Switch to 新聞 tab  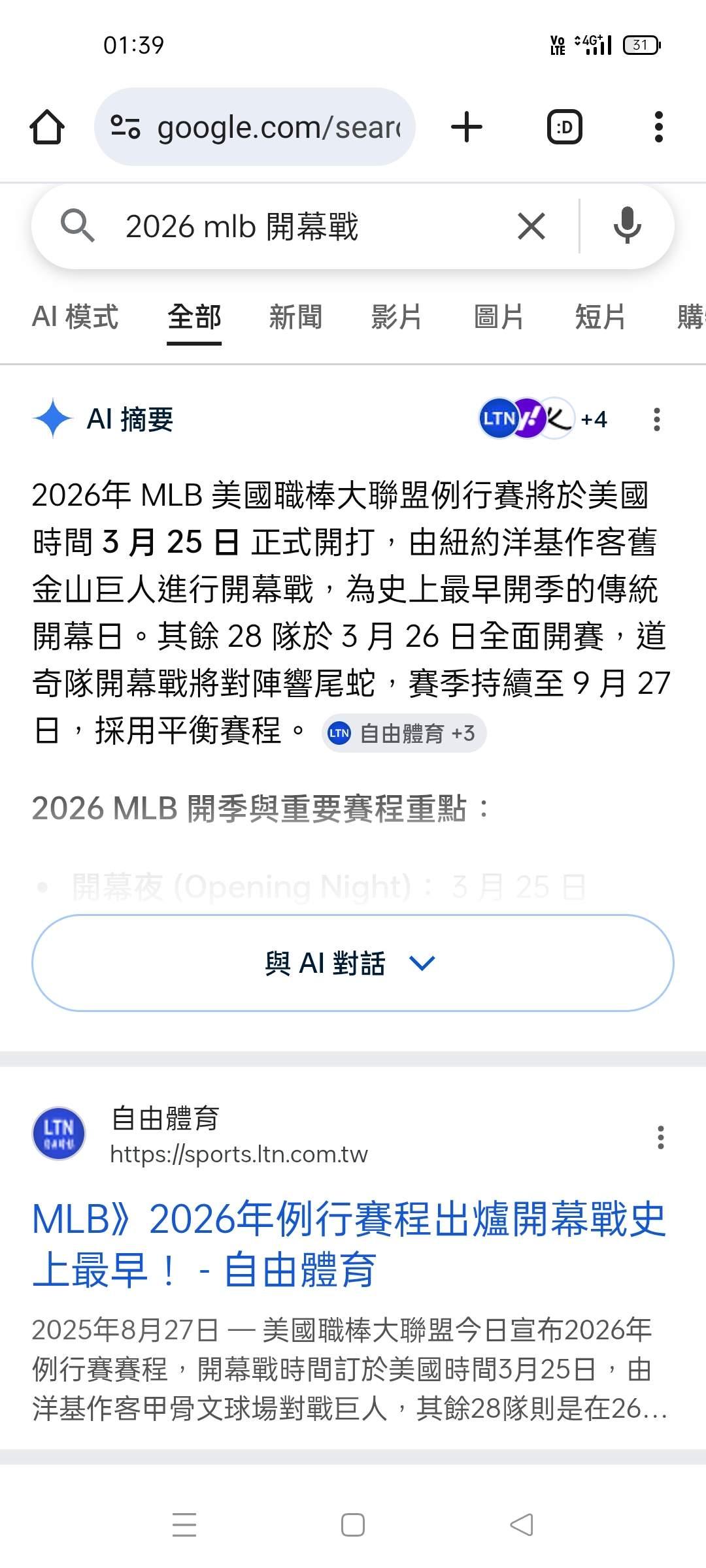tap(295, 318)
